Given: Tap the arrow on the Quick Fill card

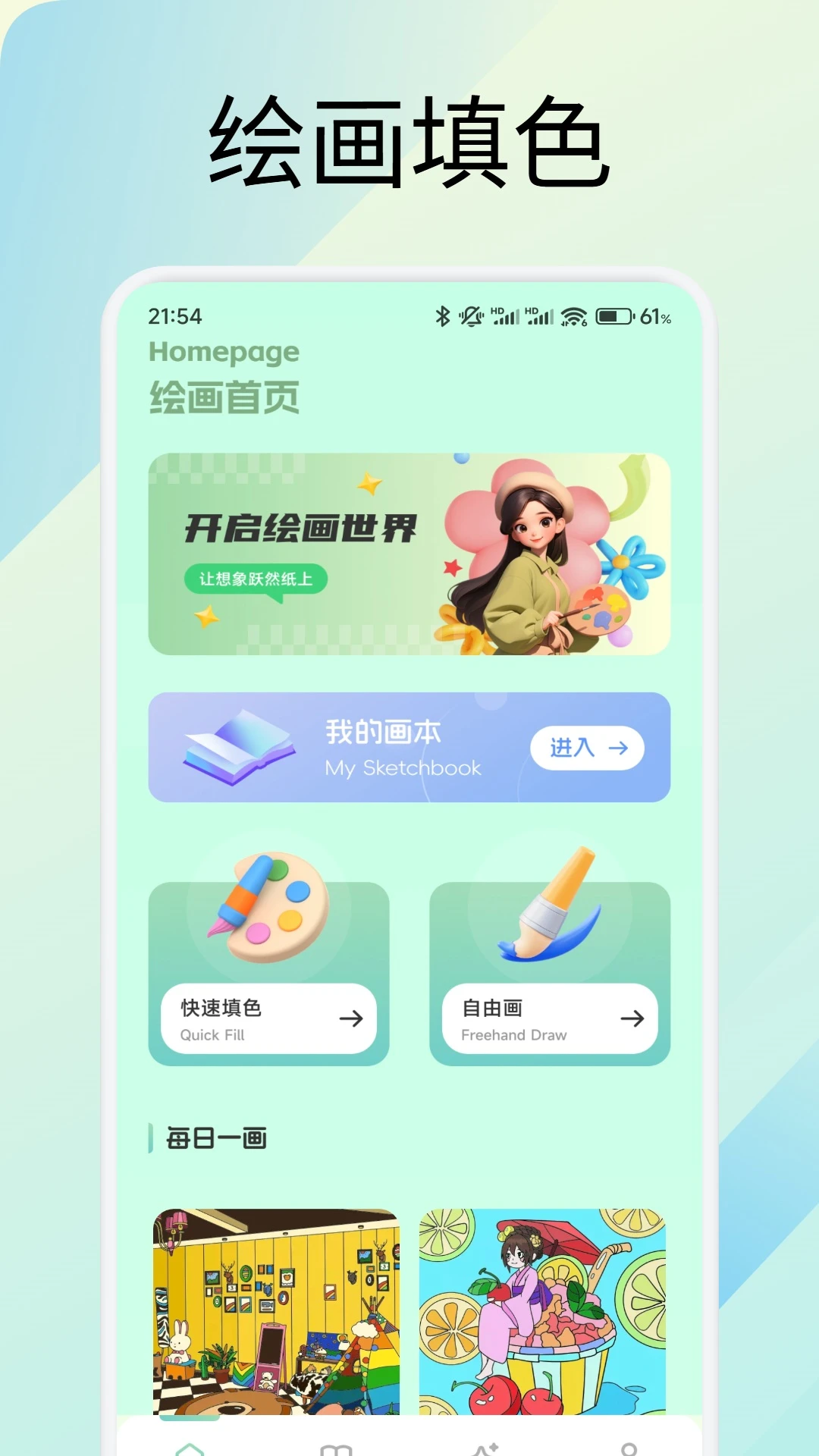Looking at the screenshot, I should (x=352, y=1019).
